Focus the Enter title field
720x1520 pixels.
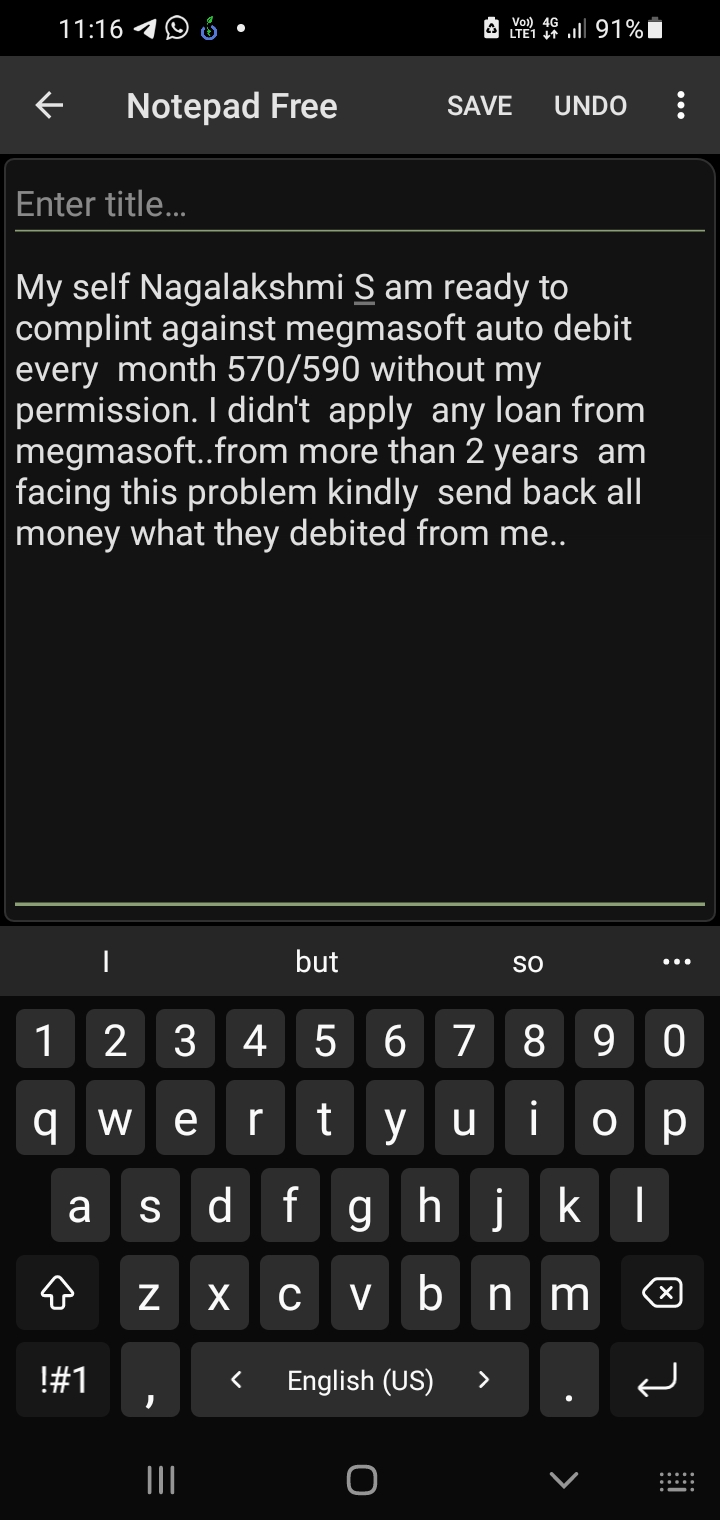[x=360, y=205]
